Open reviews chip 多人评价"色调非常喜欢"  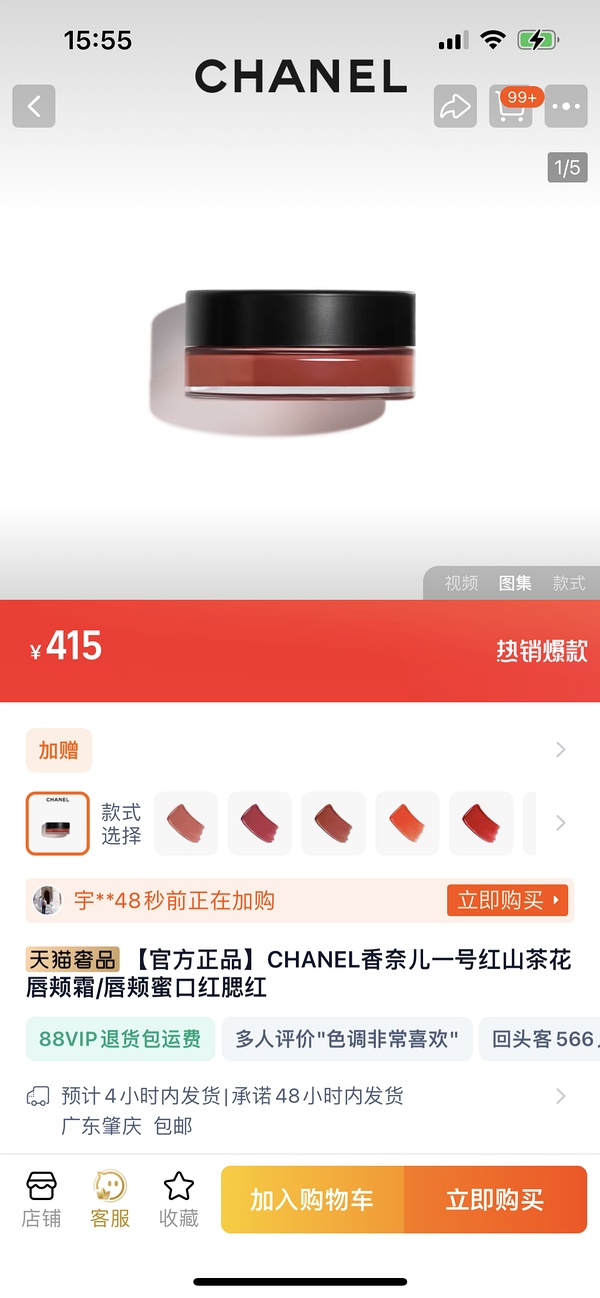point(347,1039)
